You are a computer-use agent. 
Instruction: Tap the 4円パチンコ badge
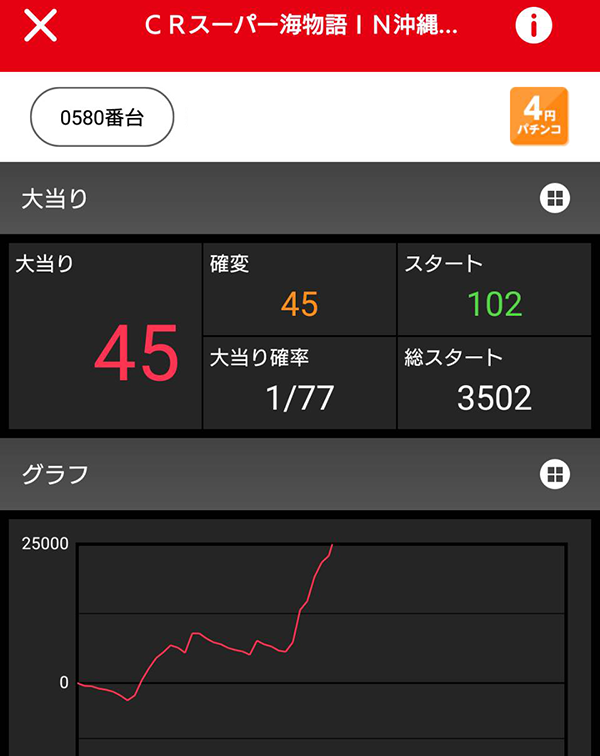(x=539, y=117)
